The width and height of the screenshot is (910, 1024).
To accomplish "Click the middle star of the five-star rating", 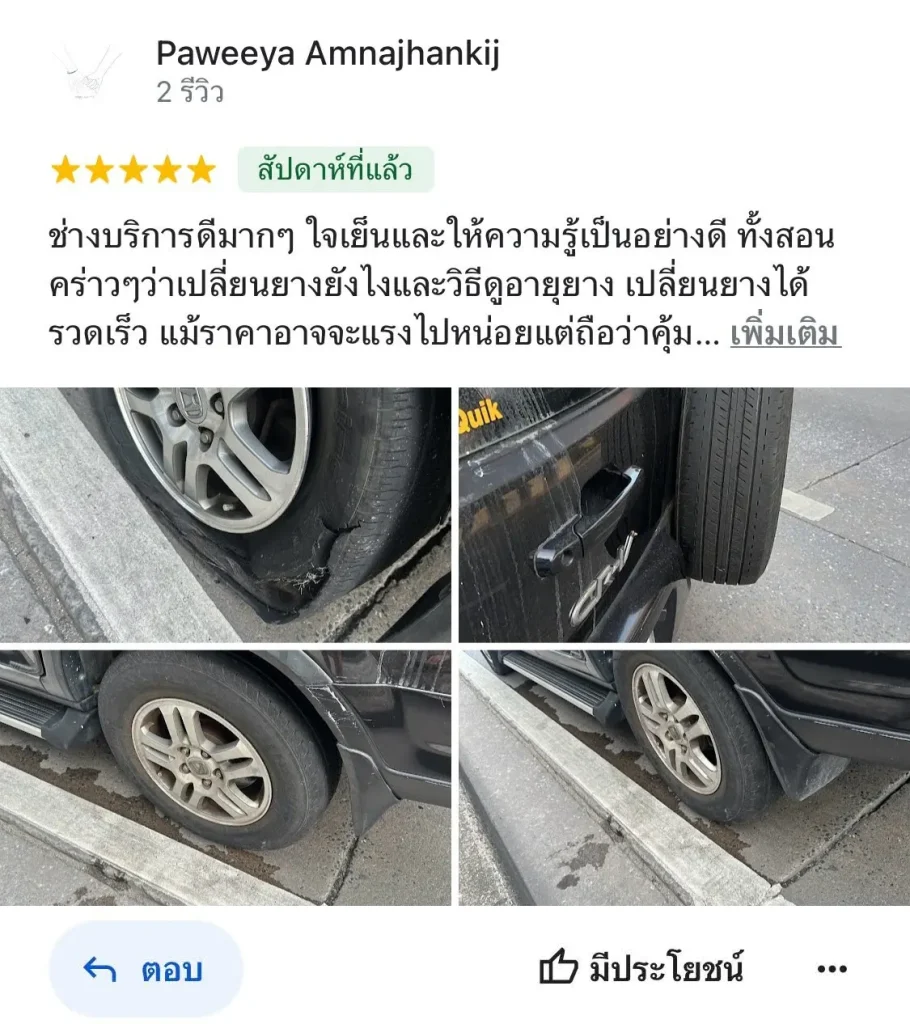I will (132, 170).
